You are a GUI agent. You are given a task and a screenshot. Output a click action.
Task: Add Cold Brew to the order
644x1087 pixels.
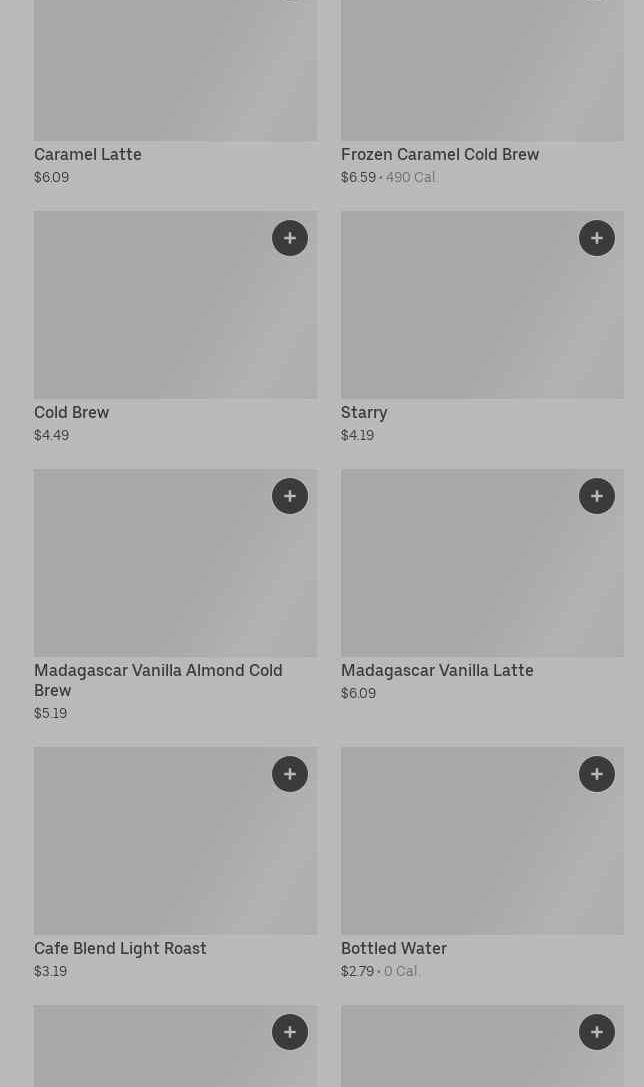290,238
